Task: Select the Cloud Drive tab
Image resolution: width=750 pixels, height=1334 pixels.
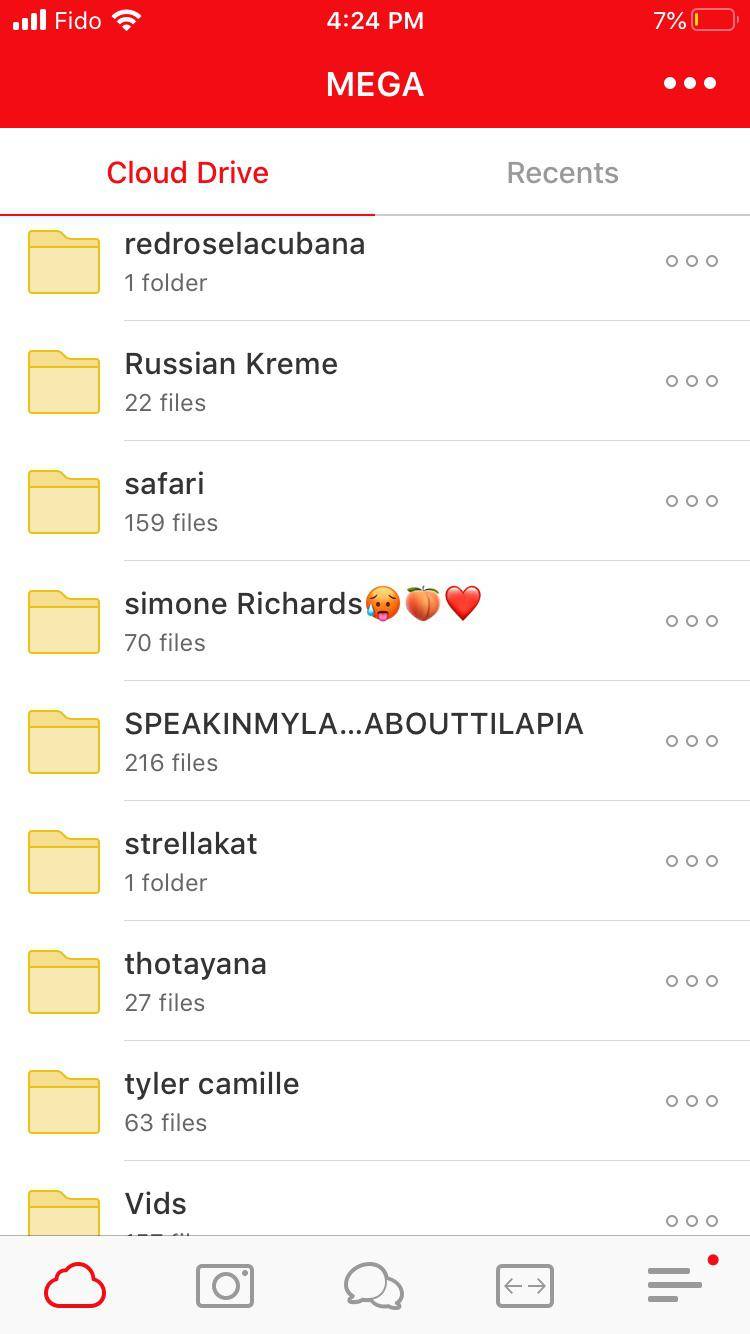Action: (187, 172)
